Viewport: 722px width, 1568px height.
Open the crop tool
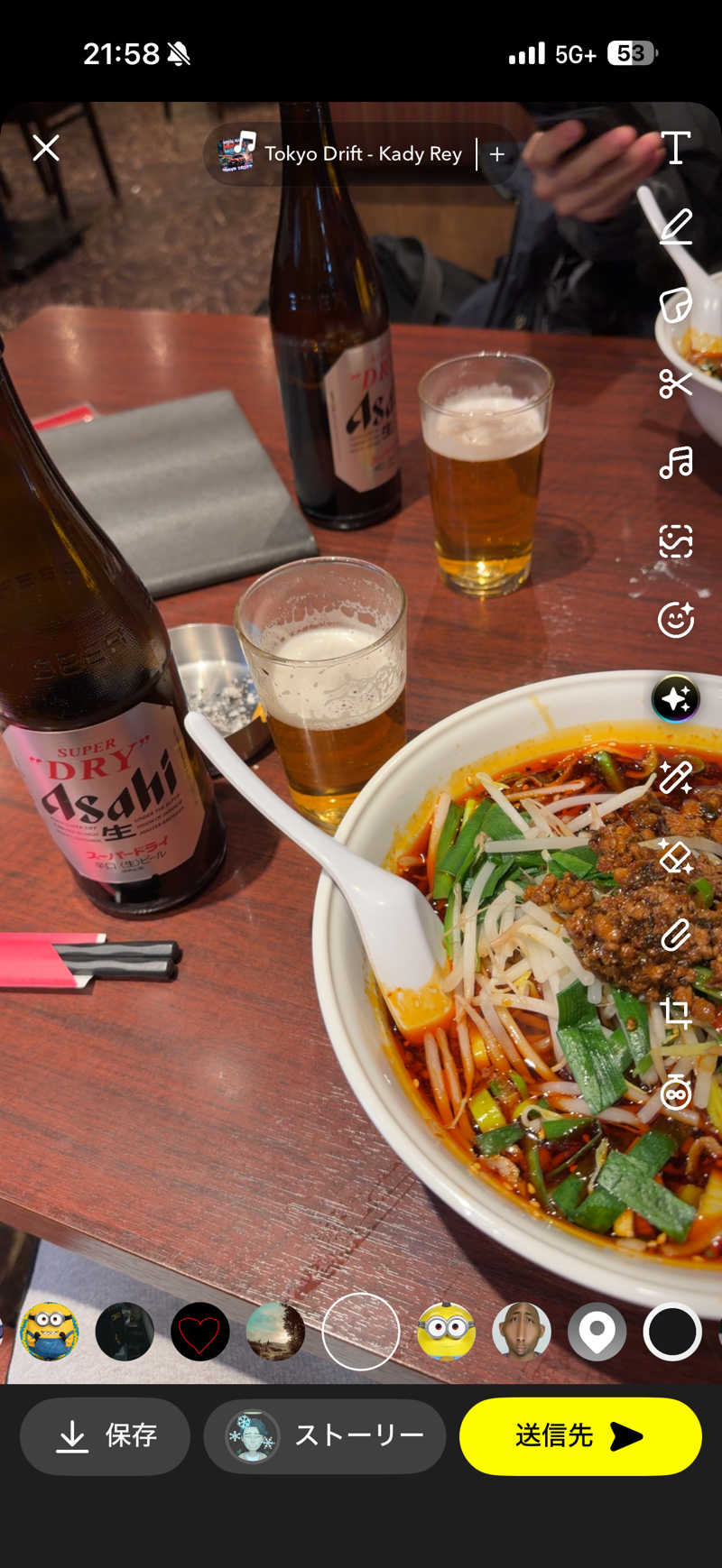click(x=675, y=1013)
